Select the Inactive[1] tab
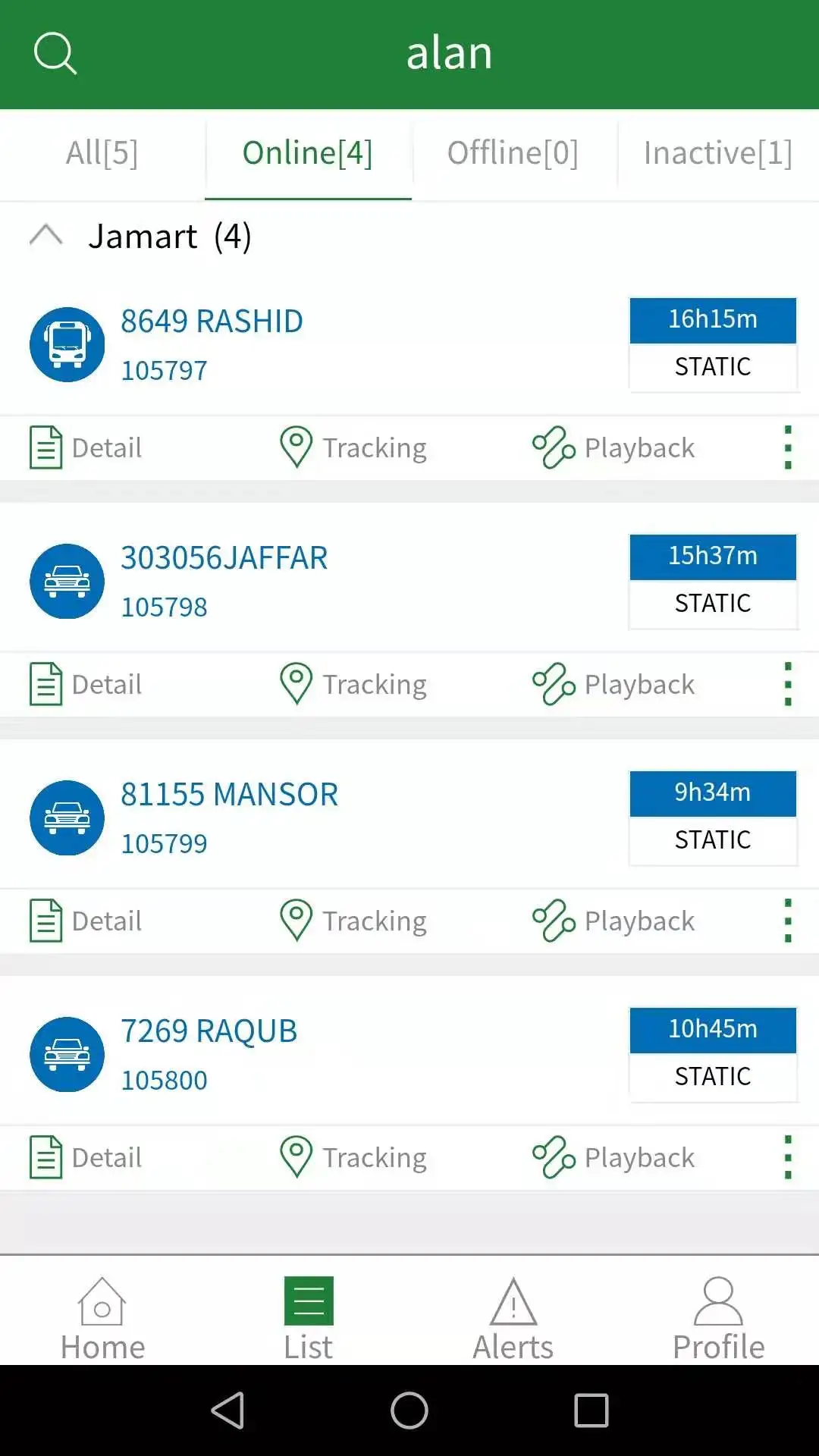 (717, 153)
